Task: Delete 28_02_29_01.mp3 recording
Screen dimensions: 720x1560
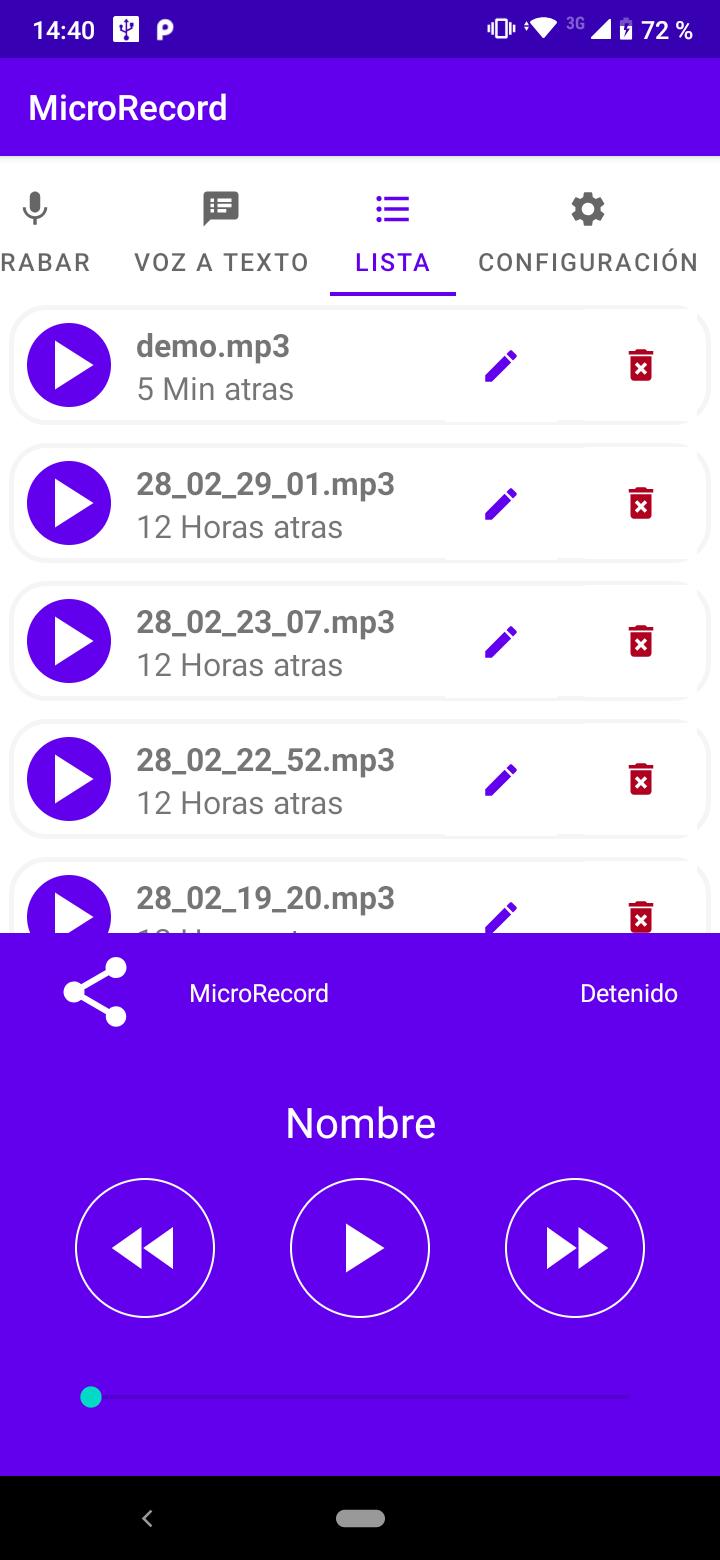Action: click(641, 504)
